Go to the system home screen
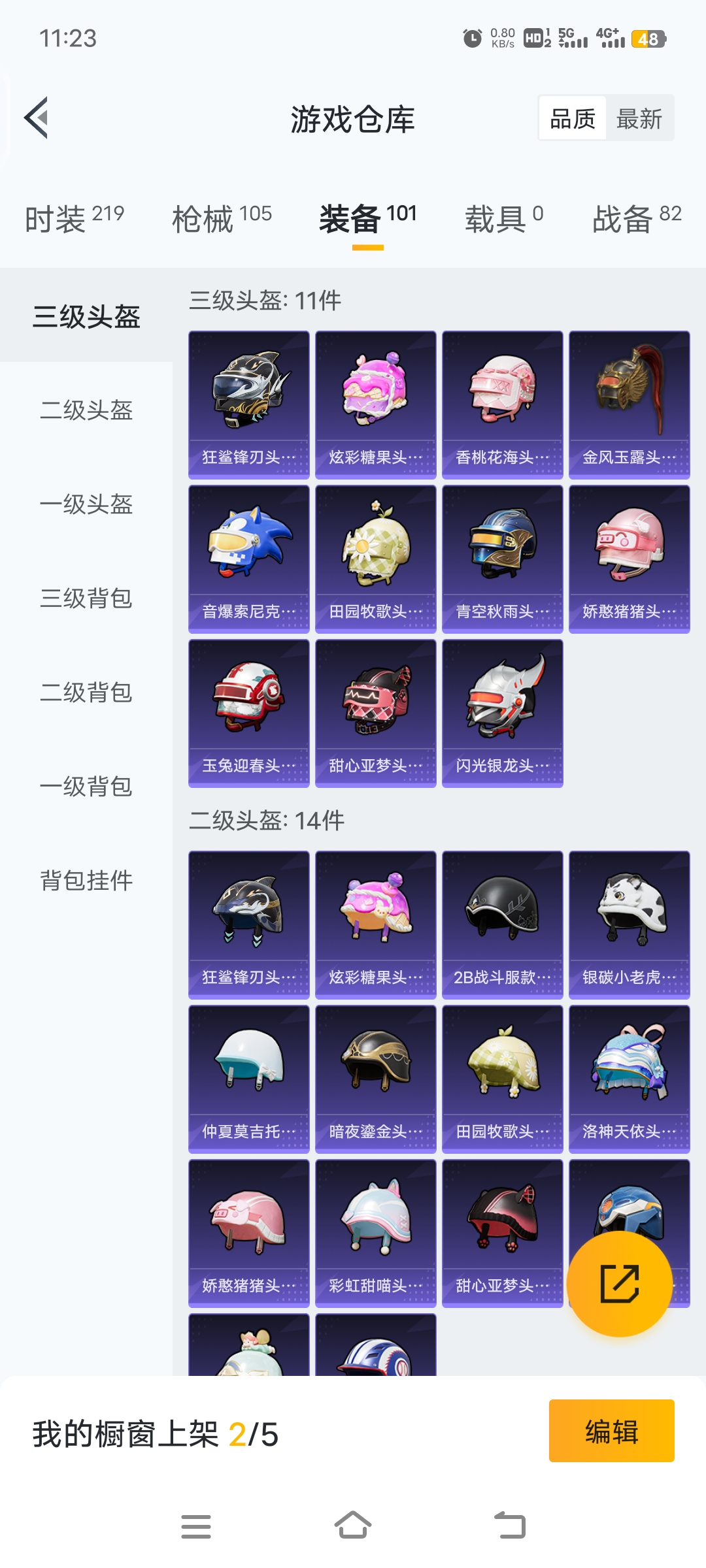This screenshot has height=1568, width=706. coord(353,1526)
